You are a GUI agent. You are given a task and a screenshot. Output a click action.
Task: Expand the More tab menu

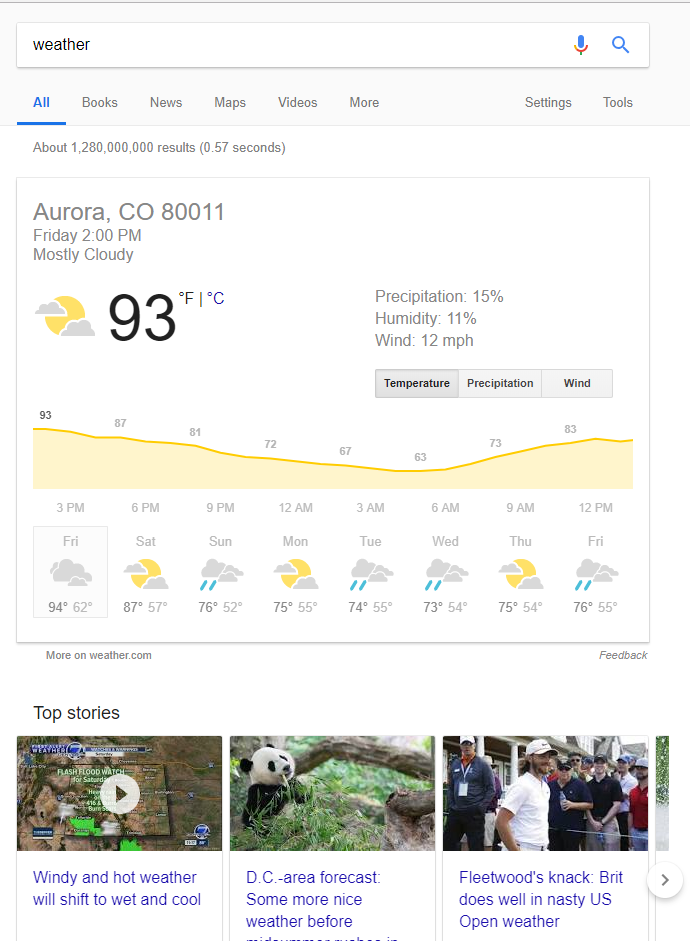pyautogui.click(x=364, y=102)
